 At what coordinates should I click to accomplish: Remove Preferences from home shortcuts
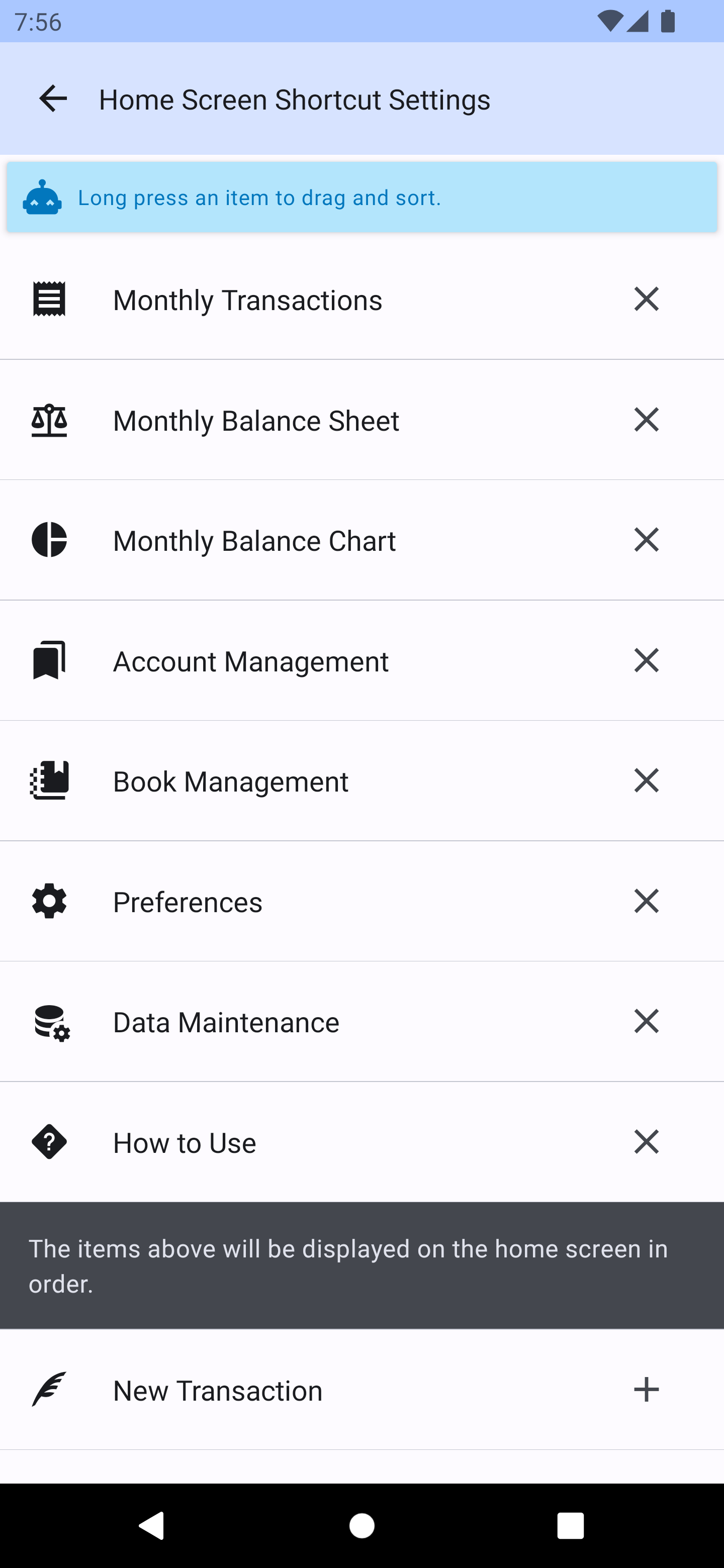(x=646, y=901)
